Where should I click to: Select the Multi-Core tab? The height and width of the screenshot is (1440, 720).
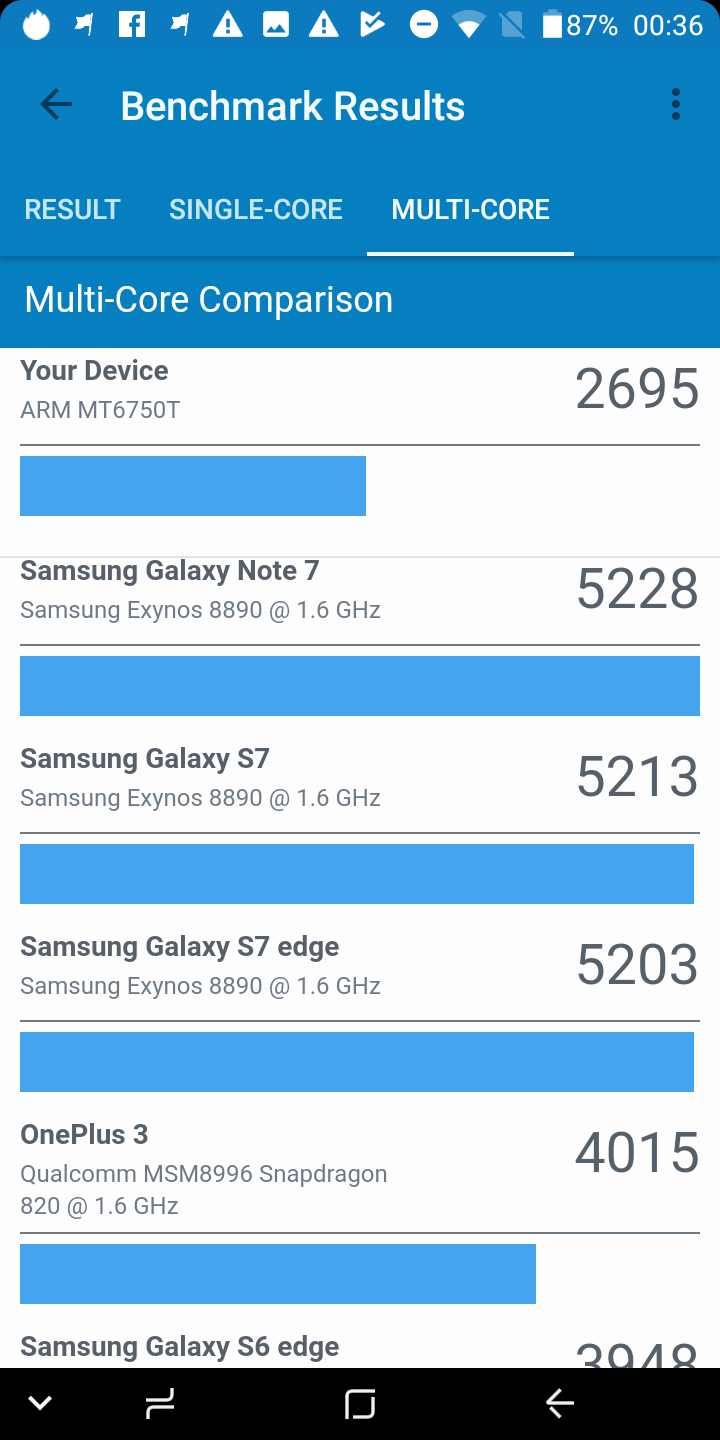pos(471,209)
